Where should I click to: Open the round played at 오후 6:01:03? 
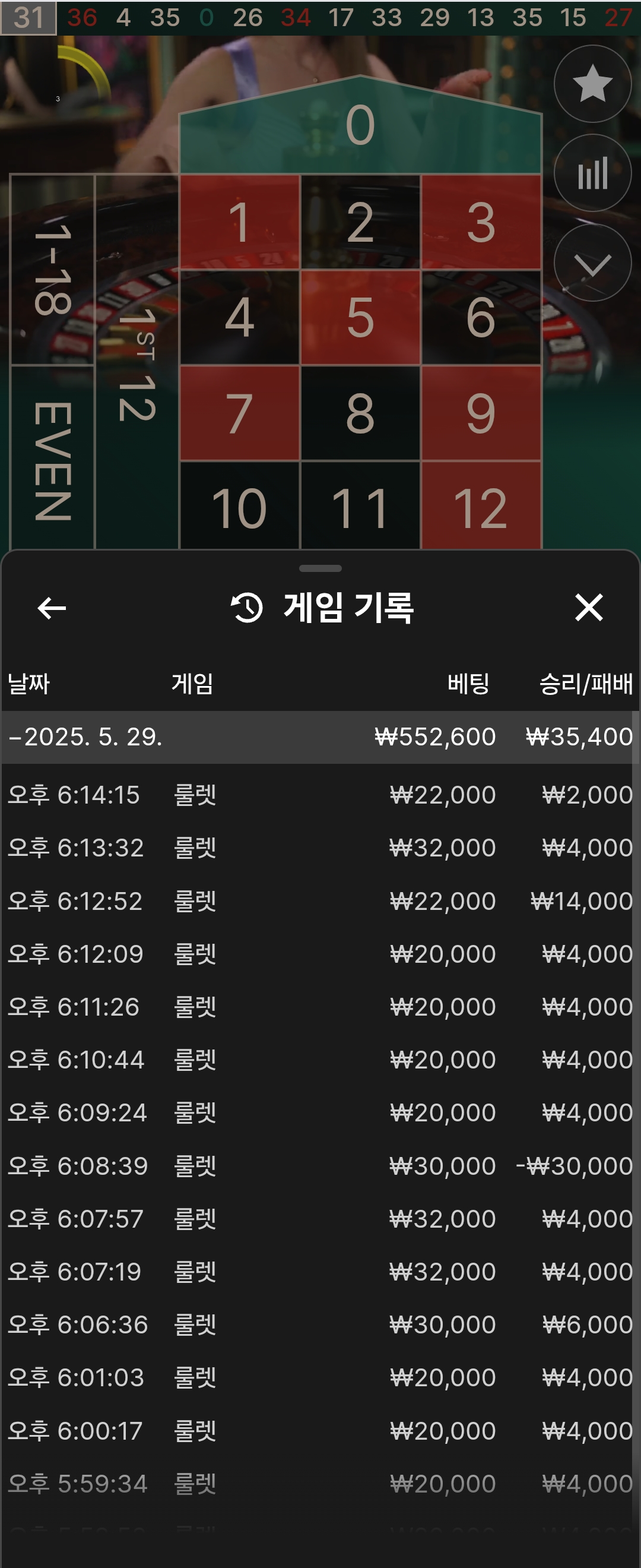pos(320,1377)
